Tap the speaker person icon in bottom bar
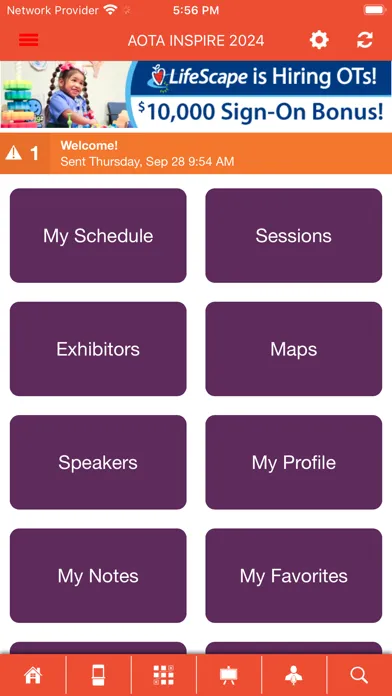392x696 pixels. [294, 675]
